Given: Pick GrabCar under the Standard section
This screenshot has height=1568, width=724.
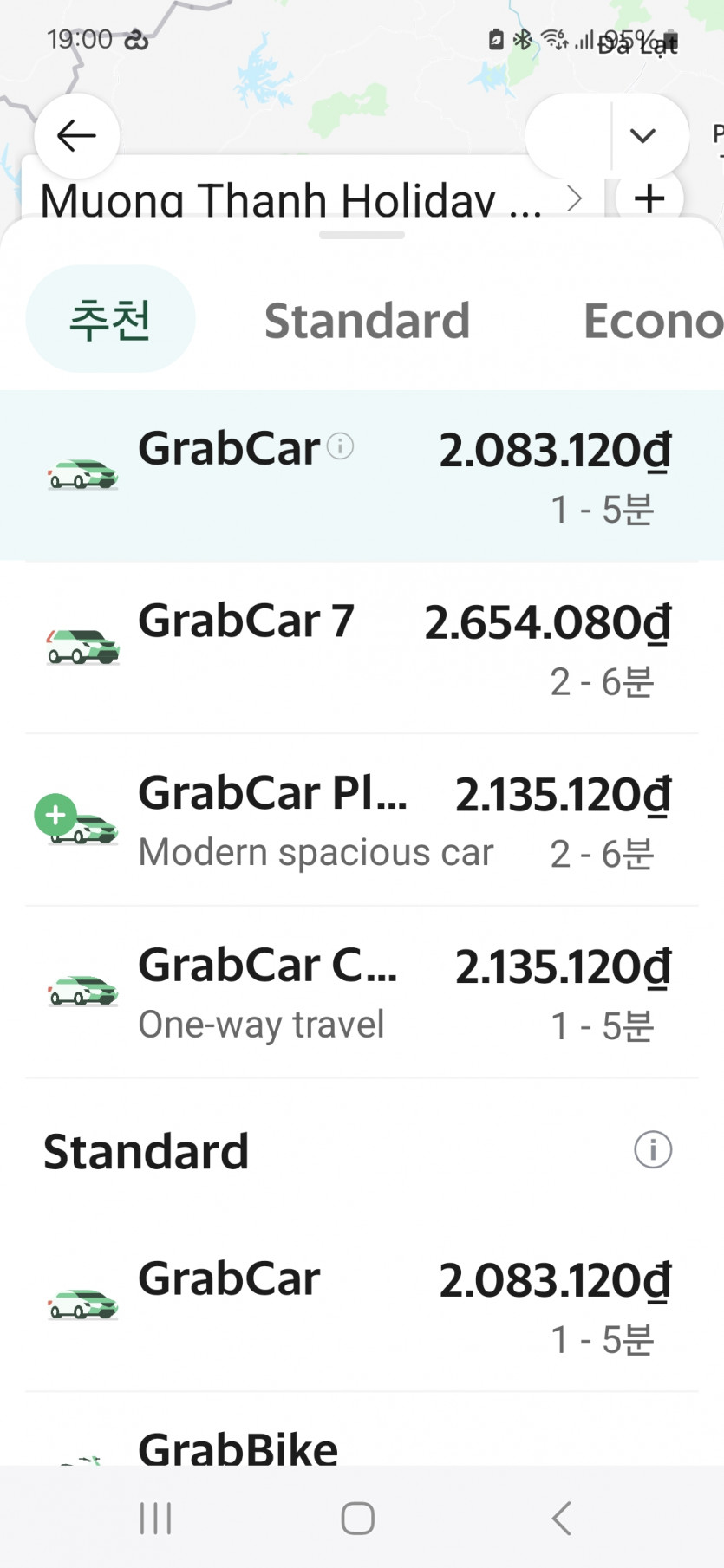Looking at the screenshot, I should pyautogui.click(x=362, y=1304).
